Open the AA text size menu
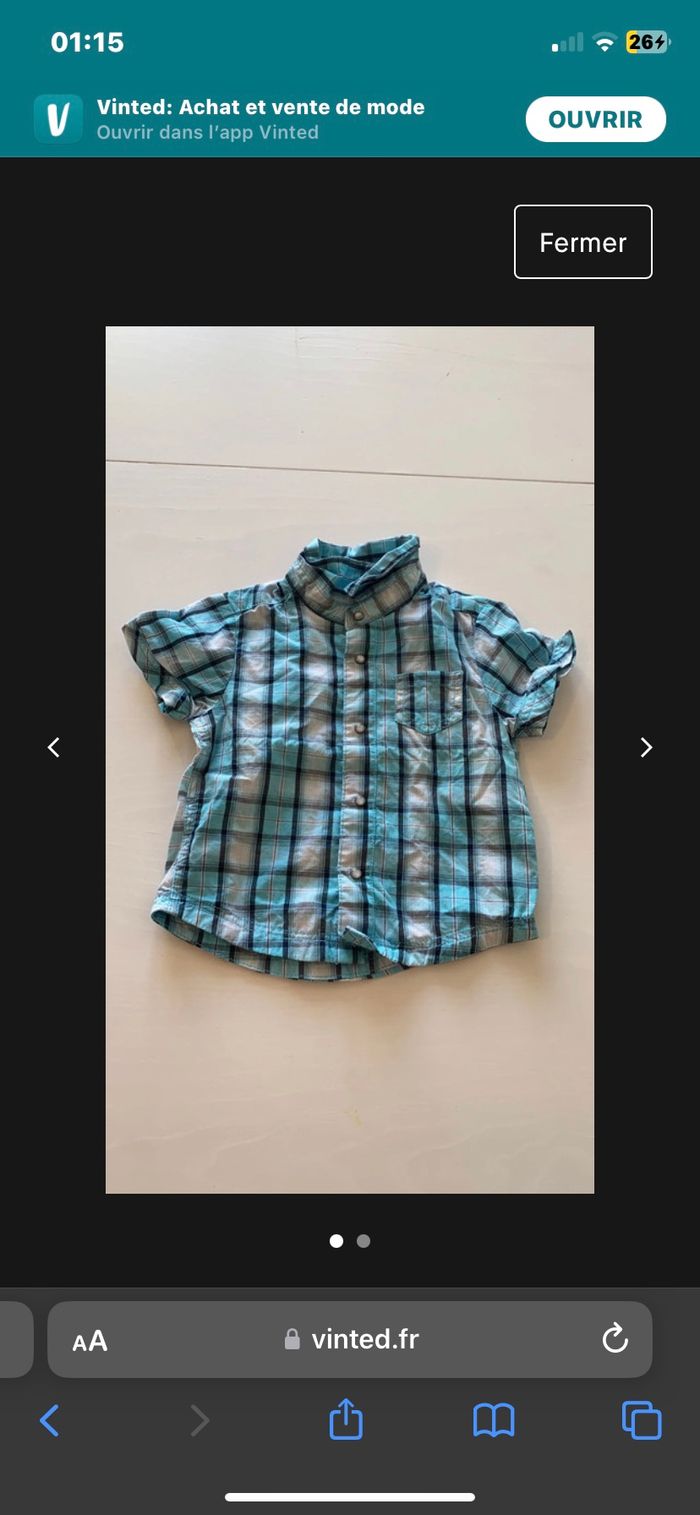 tap(90, 1340)
